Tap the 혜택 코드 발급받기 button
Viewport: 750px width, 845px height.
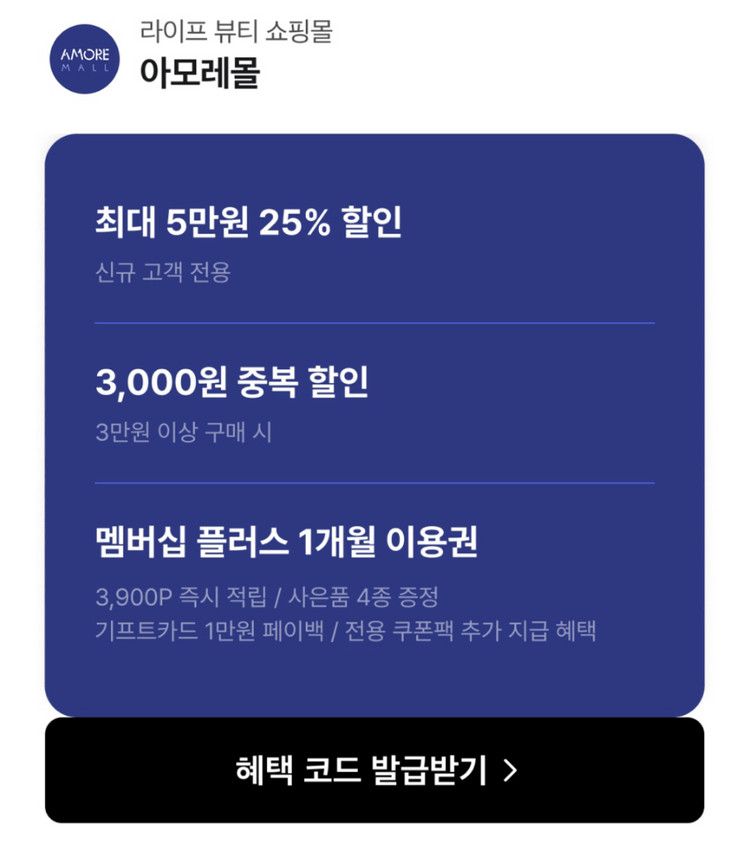tap(375, 770)
